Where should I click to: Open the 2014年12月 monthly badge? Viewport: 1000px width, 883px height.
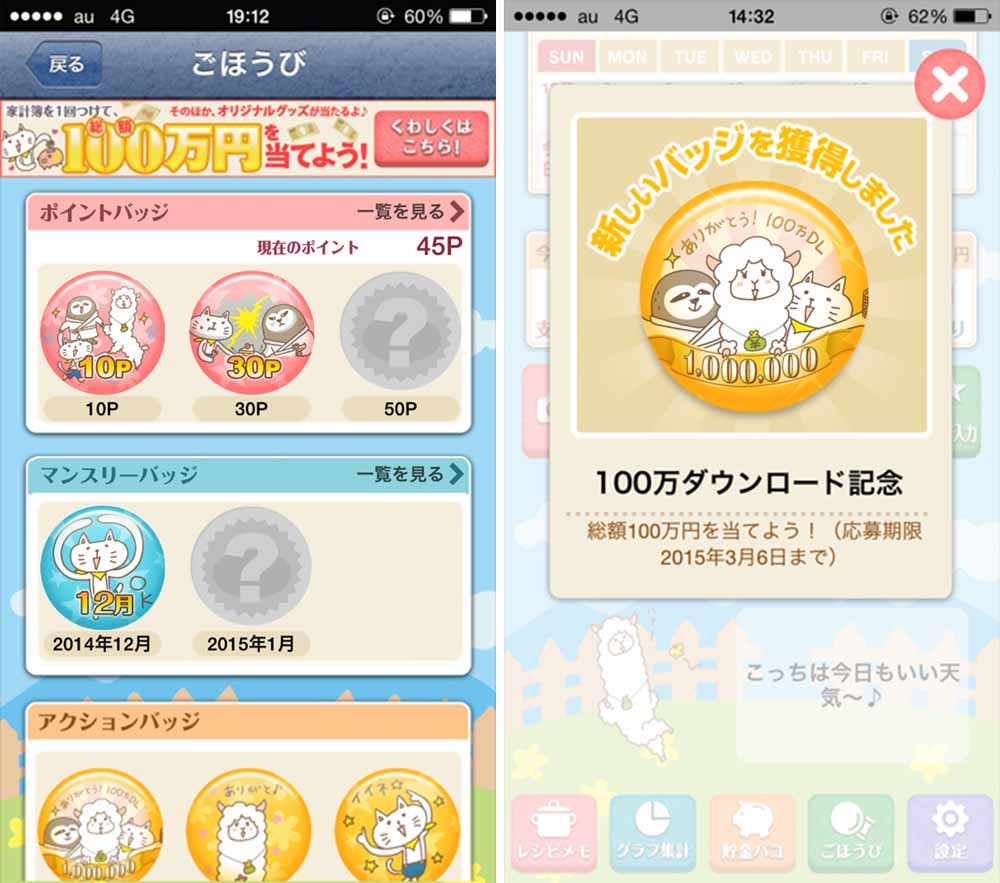[x=103, y=569]
